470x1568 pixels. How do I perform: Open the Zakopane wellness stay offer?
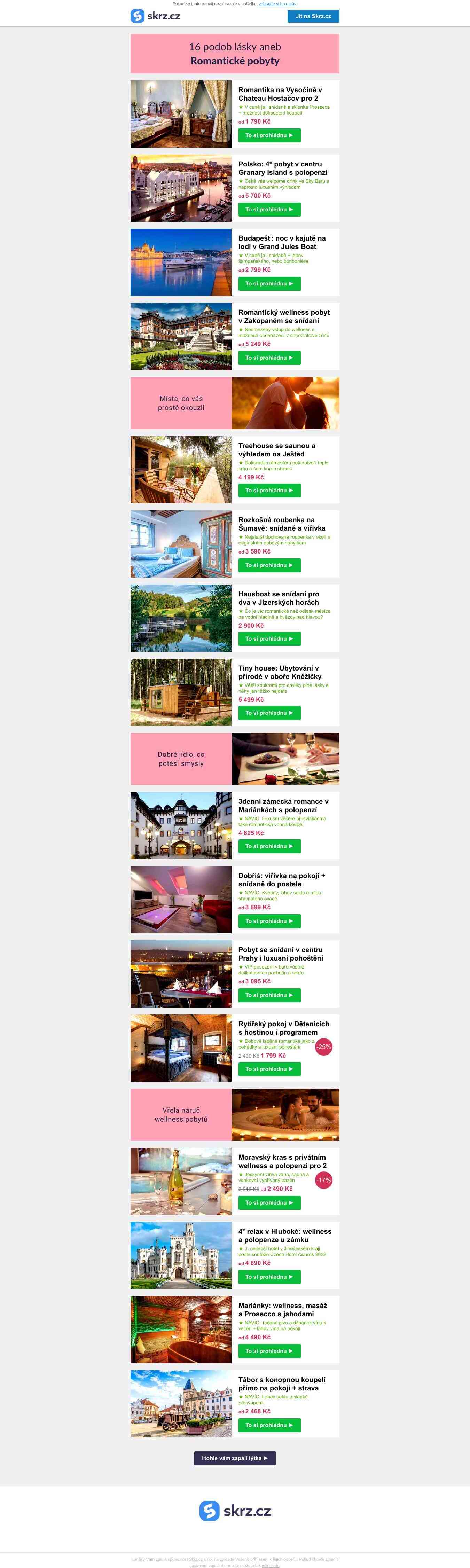269,358
